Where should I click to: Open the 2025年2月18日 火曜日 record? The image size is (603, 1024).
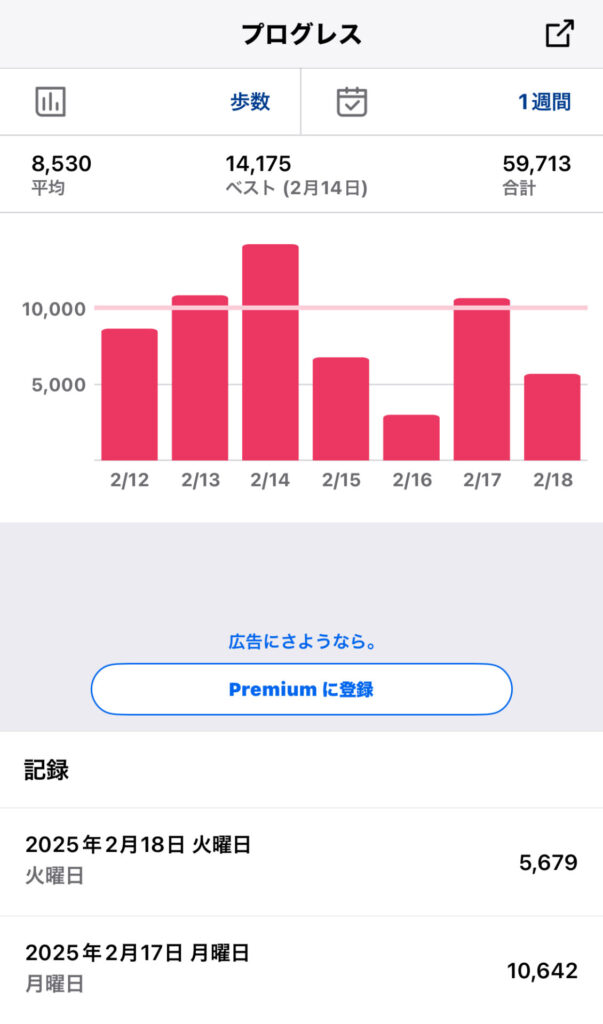(301, 862)
